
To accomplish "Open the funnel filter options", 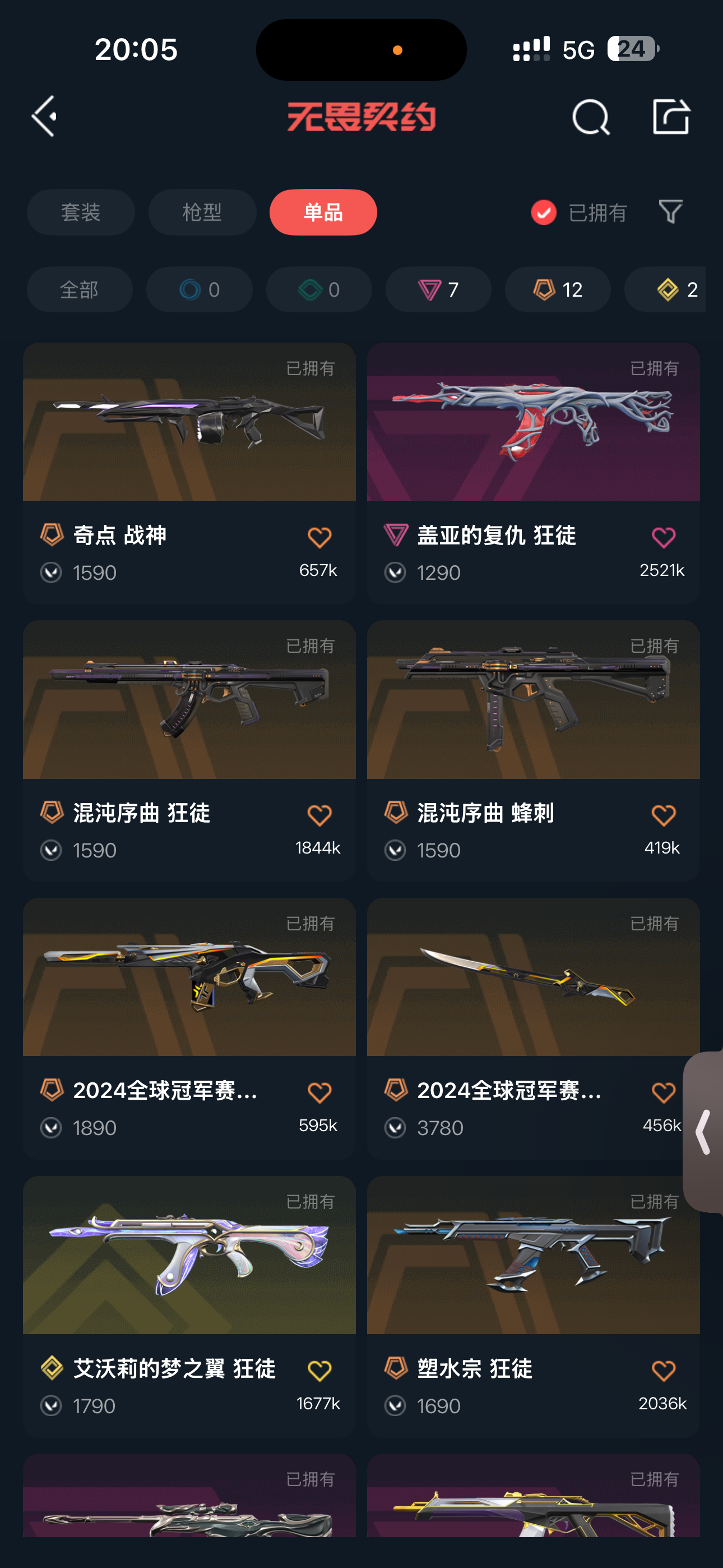I will coord(671,212).
